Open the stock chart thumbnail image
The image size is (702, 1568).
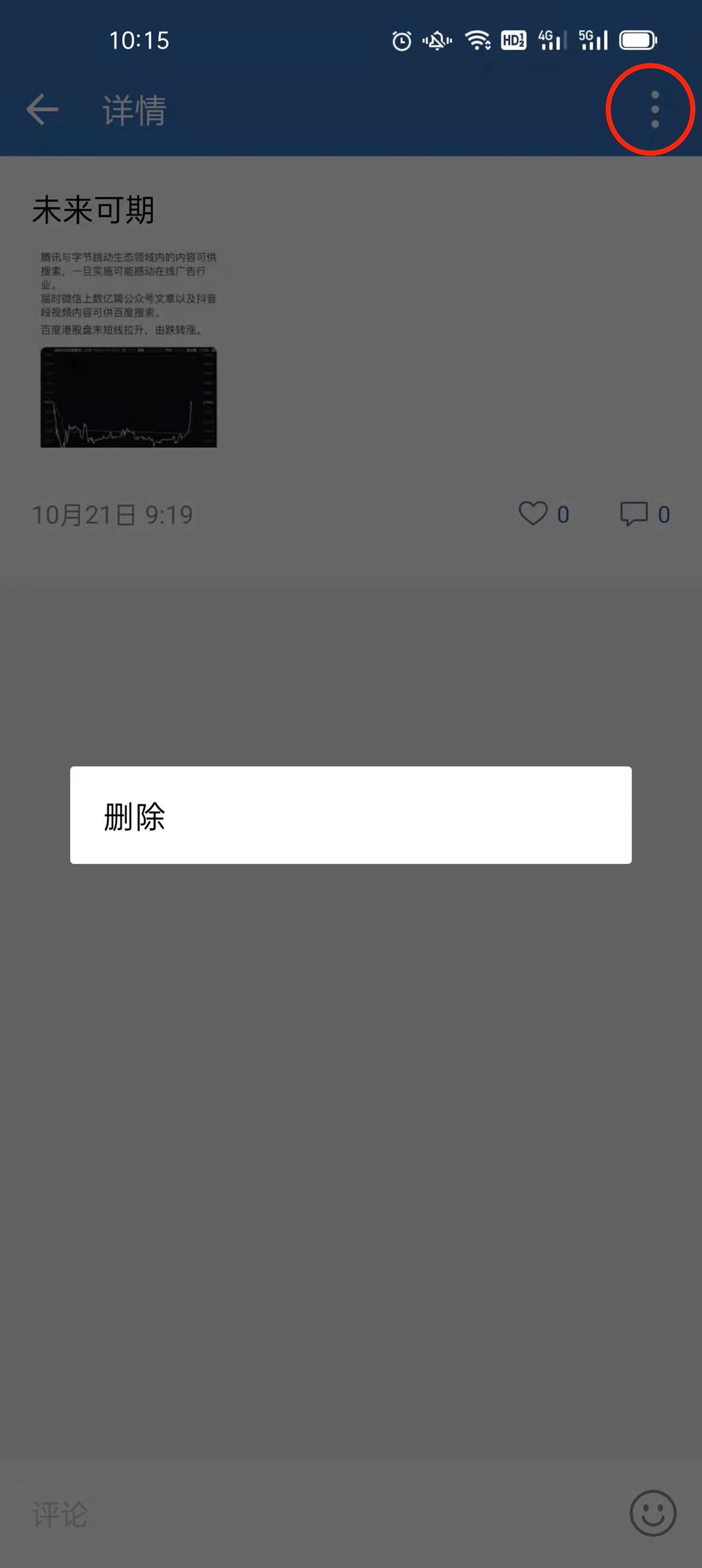coord(130,397)
